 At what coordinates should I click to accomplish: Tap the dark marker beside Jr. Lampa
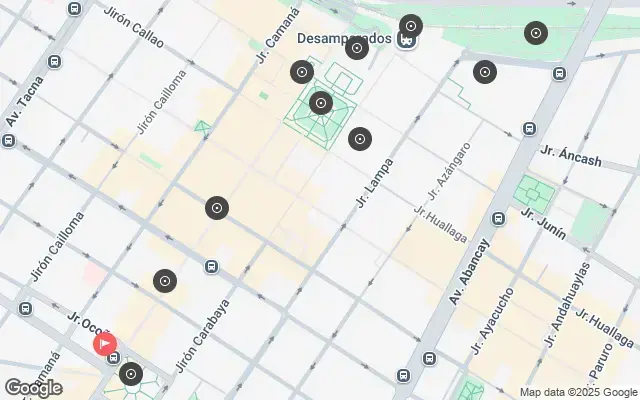(x=360, y=139)
